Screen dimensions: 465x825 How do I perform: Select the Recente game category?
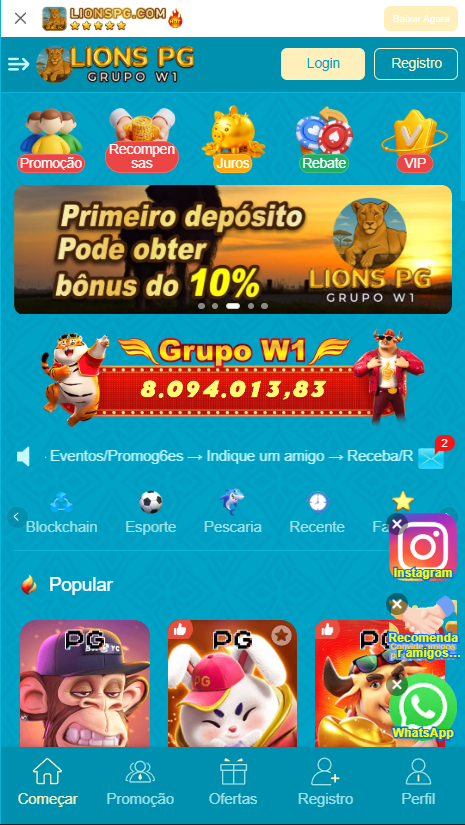coord(317,512)
